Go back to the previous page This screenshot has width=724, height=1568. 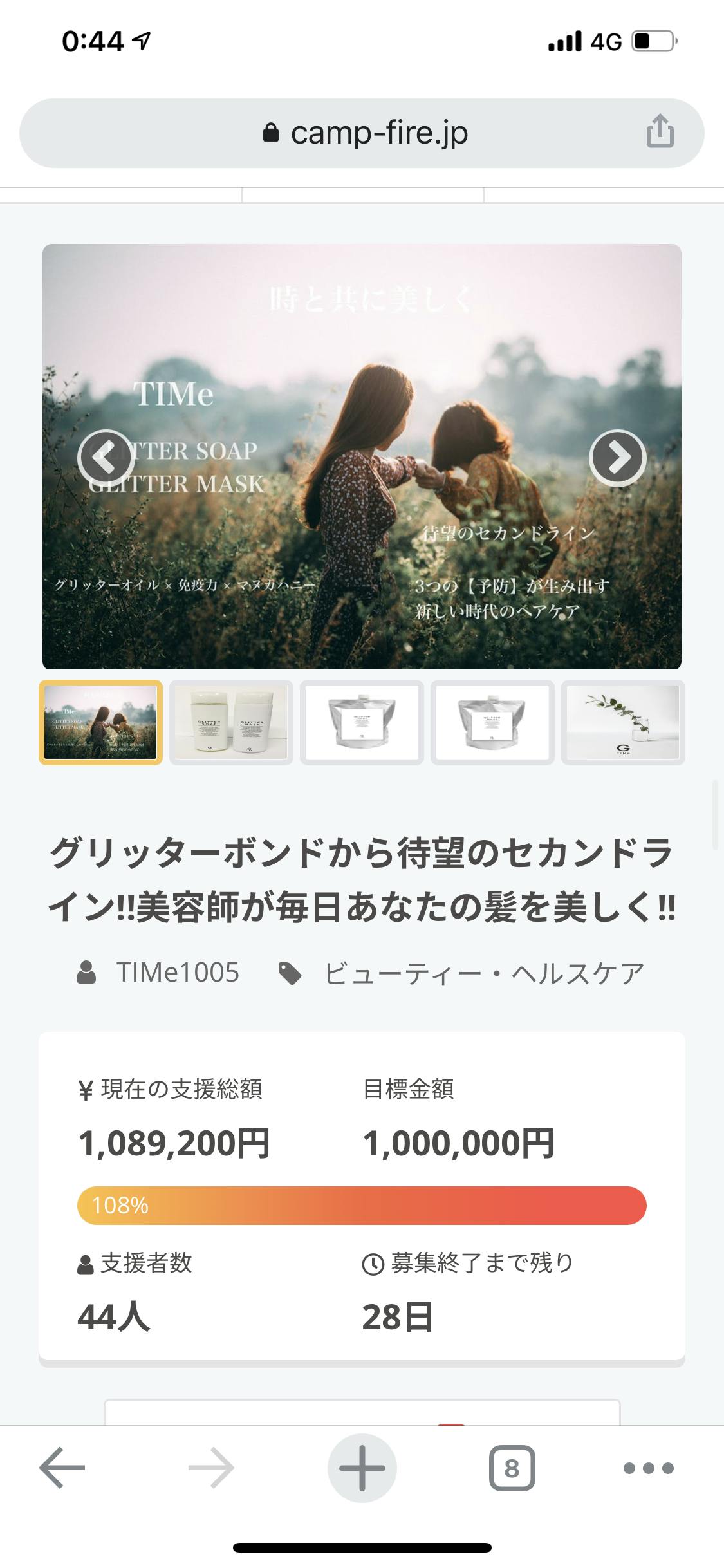pos(62,1468)
